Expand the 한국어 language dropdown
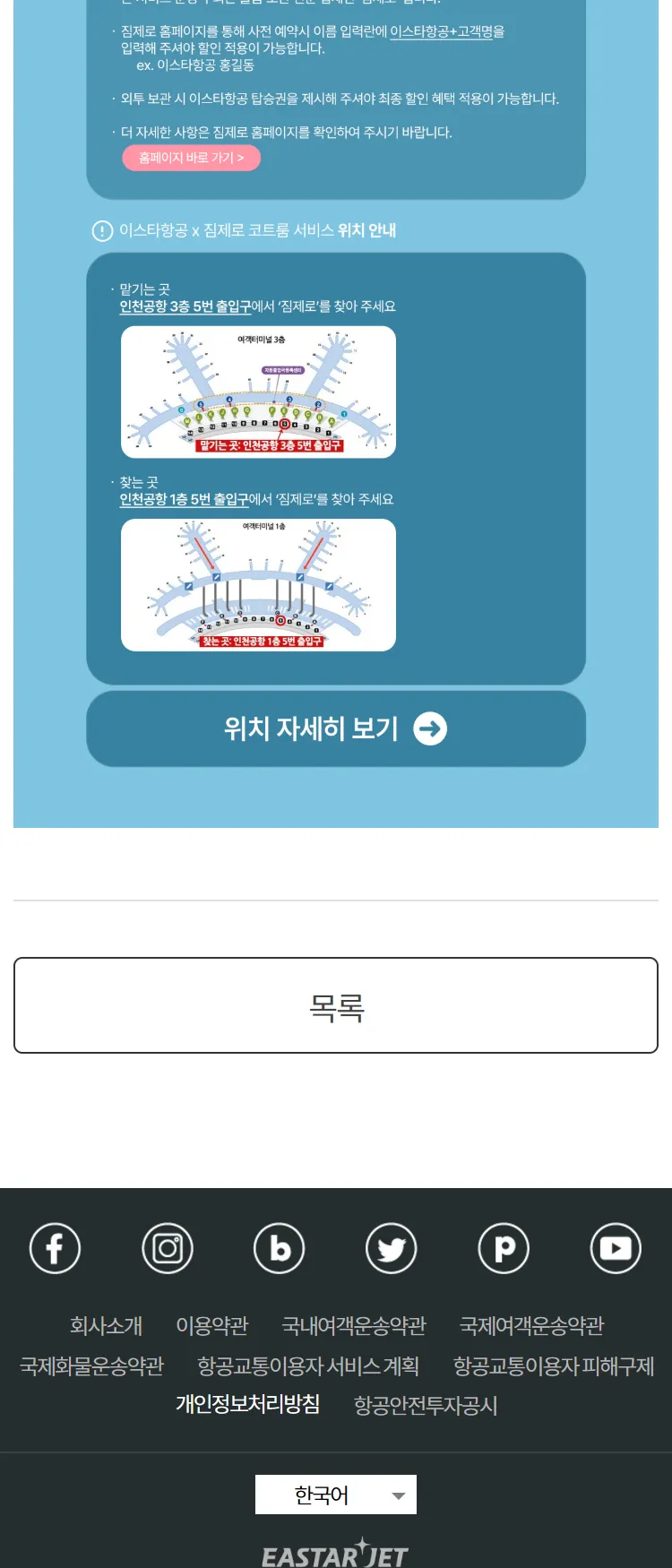Image resolution: width=672 pixels, height=1568 pixels. point(335,1495)
